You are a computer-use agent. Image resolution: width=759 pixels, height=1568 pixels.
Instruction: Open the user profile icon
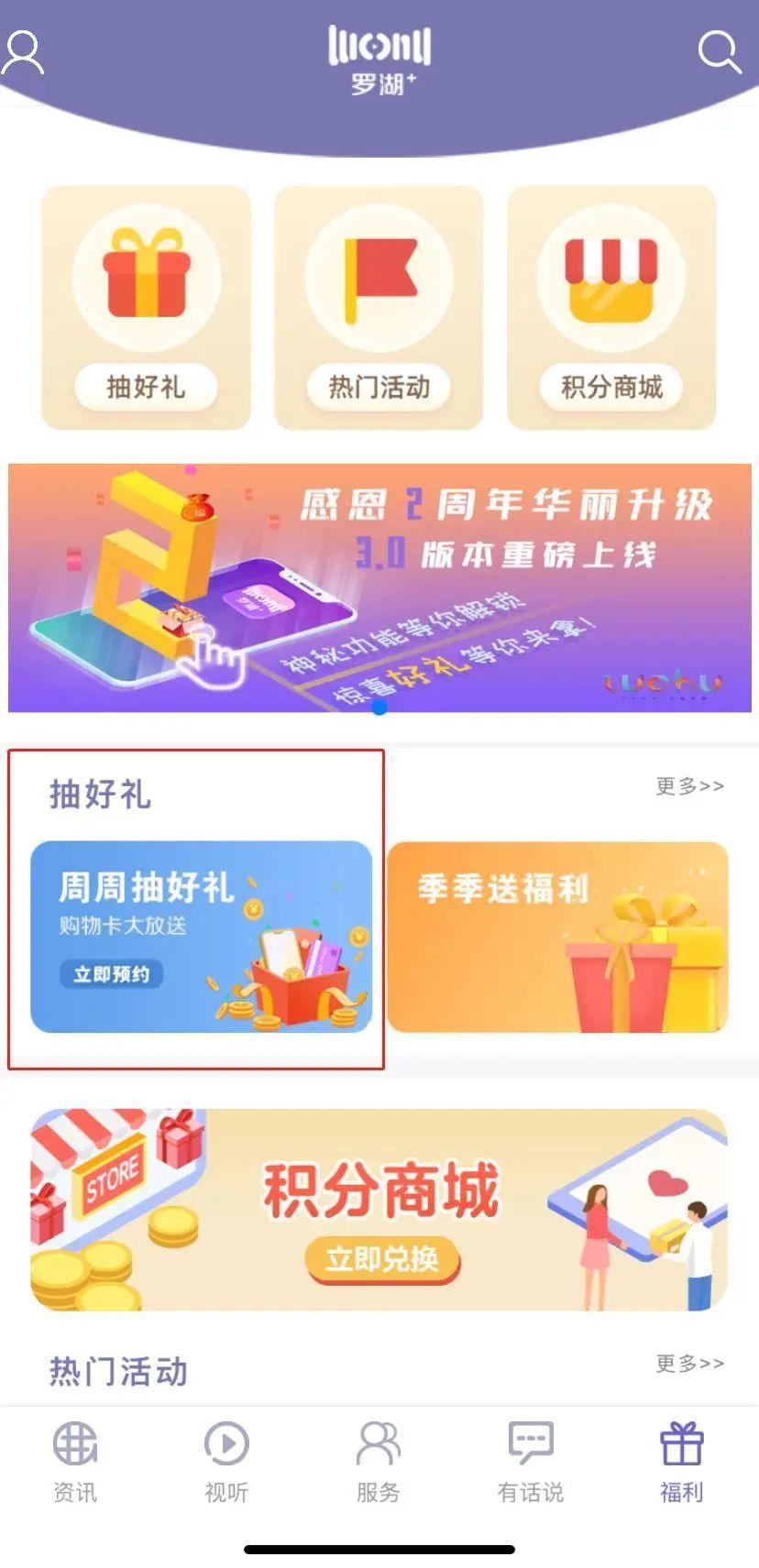pyautogui.click(x=23, y=52)
